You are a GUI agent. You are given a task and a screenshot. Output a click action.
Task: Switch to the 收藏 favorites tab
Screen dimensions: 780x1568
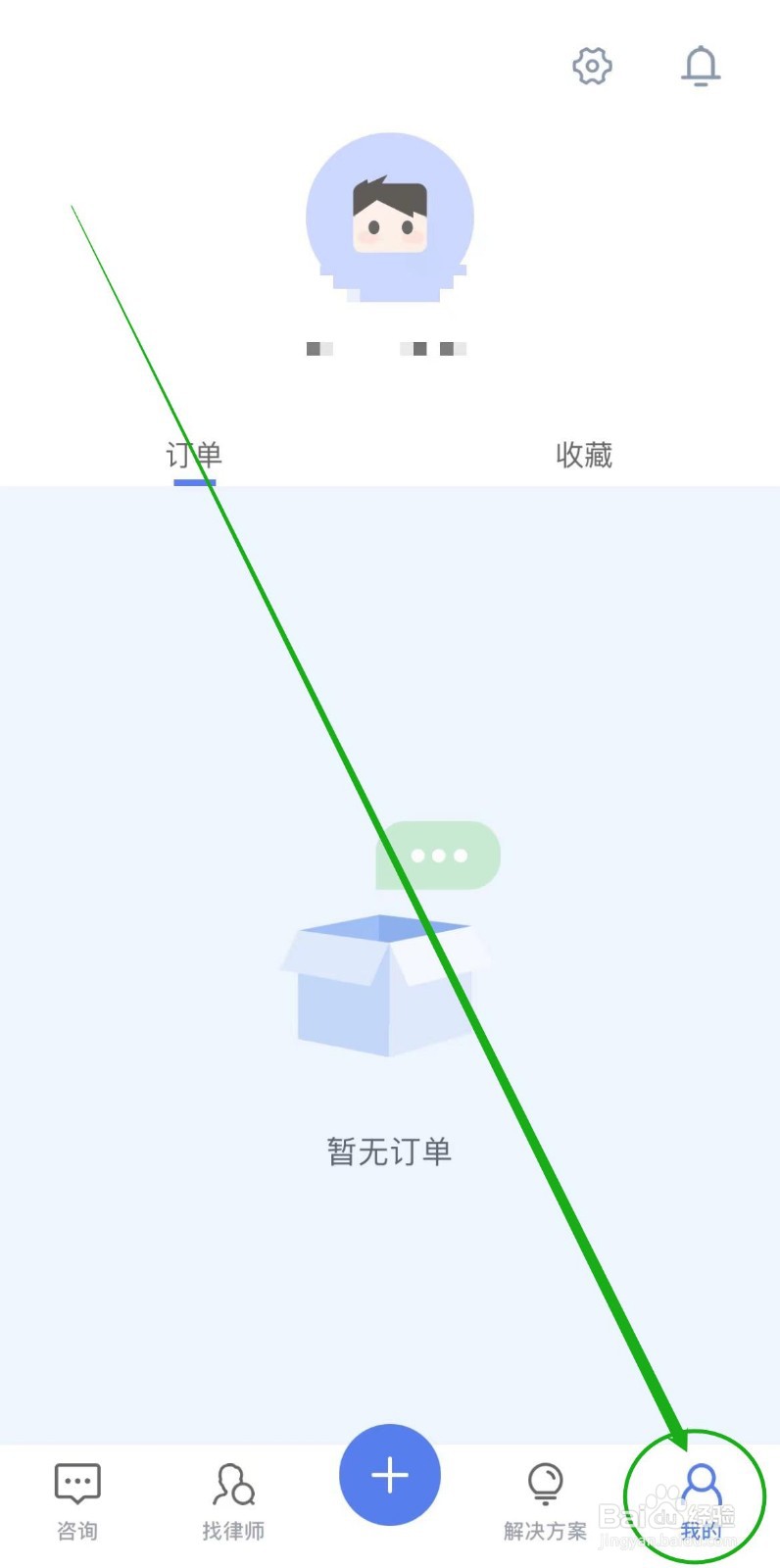click(x=583, y=455)
